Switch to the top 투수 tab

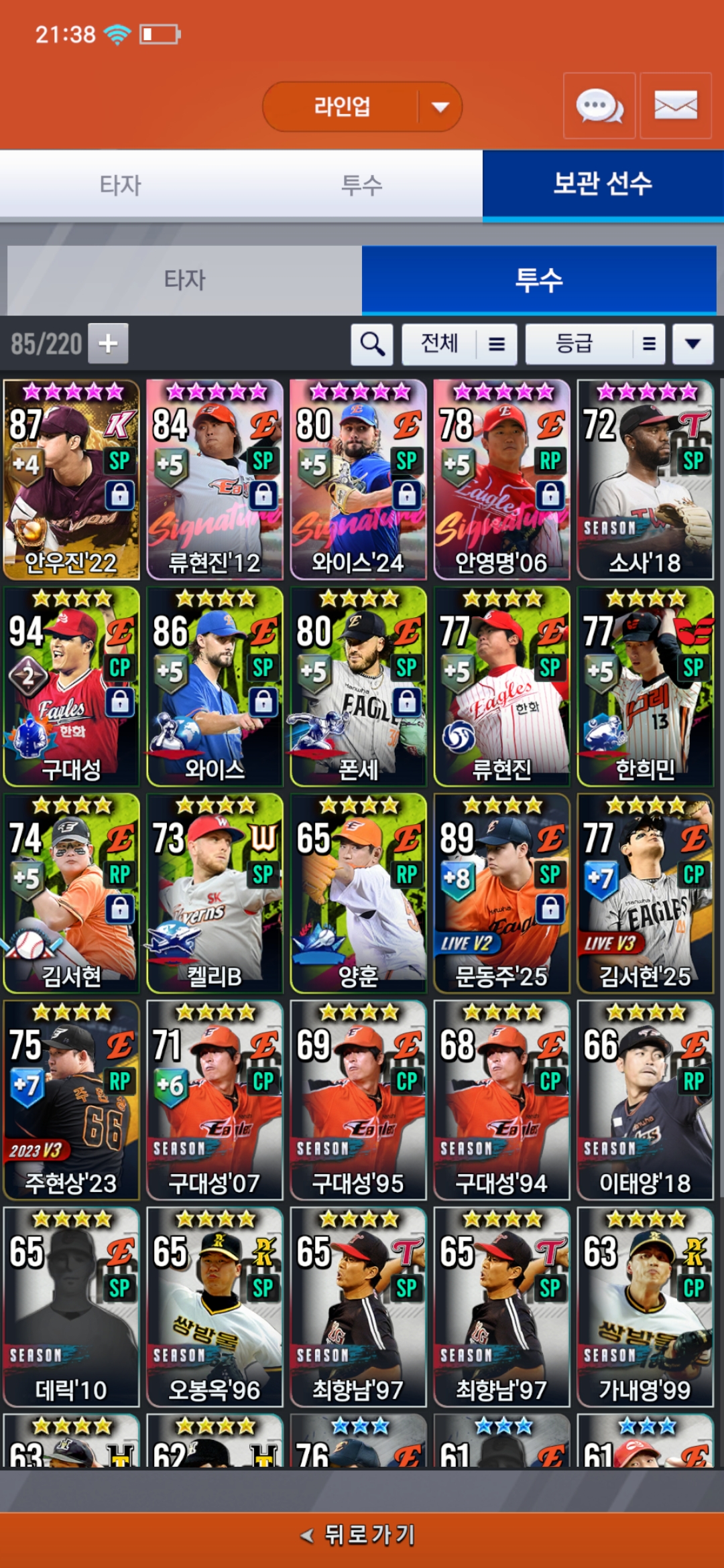[x=362, y=185]
